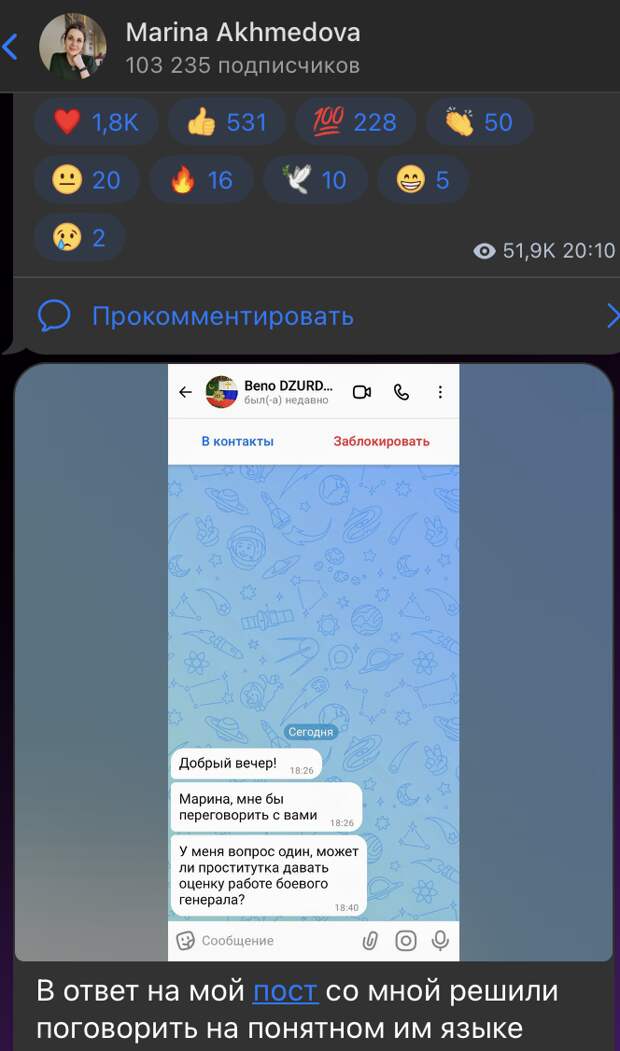The width and height of the screenshot is (620, 1051).
Task: Add fire reaction with 16
Action: (x=201, y=179)
